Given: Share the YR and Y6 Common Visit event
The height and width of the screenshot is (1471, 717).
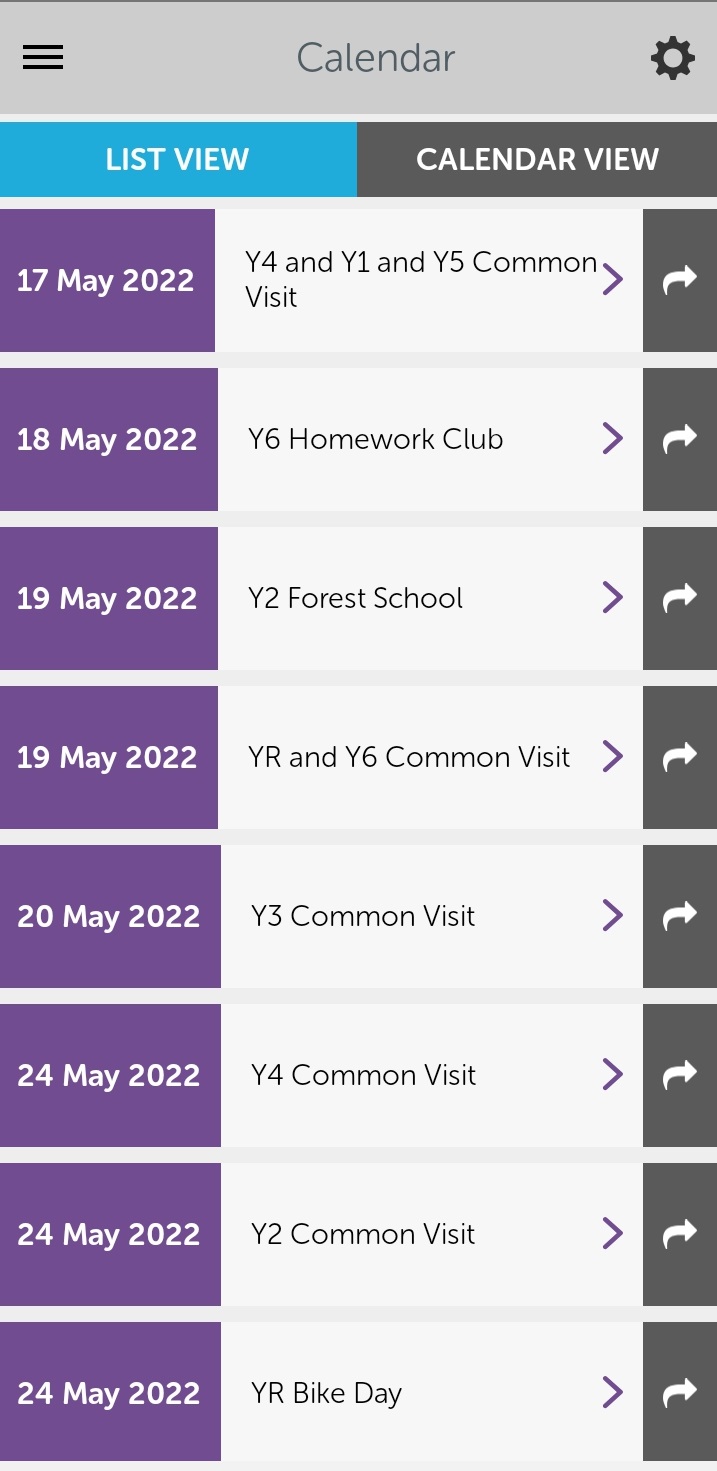Looking at the screenshot, I should point(680,757).
